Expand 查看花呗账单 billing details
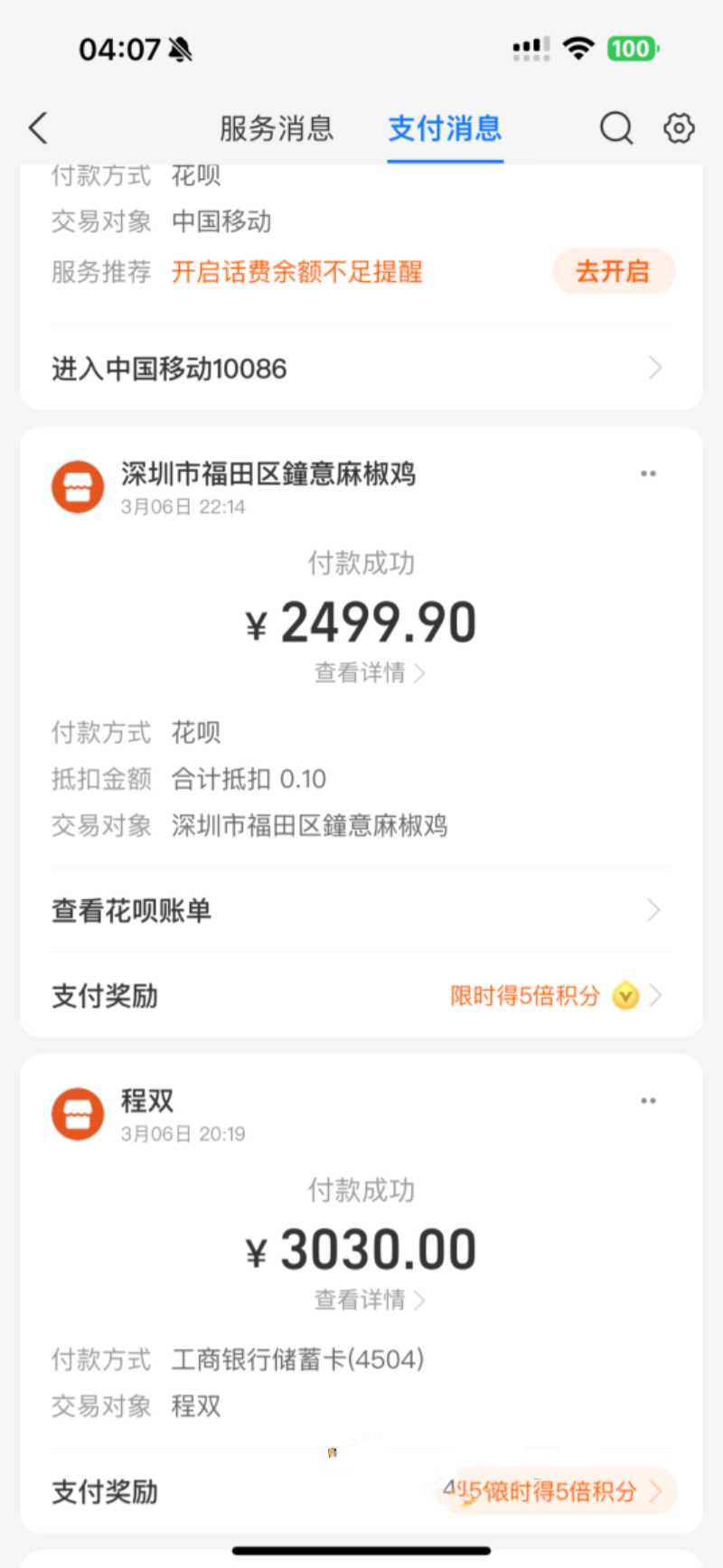This screenshot has width=723, height=1568. pos(361,910)
